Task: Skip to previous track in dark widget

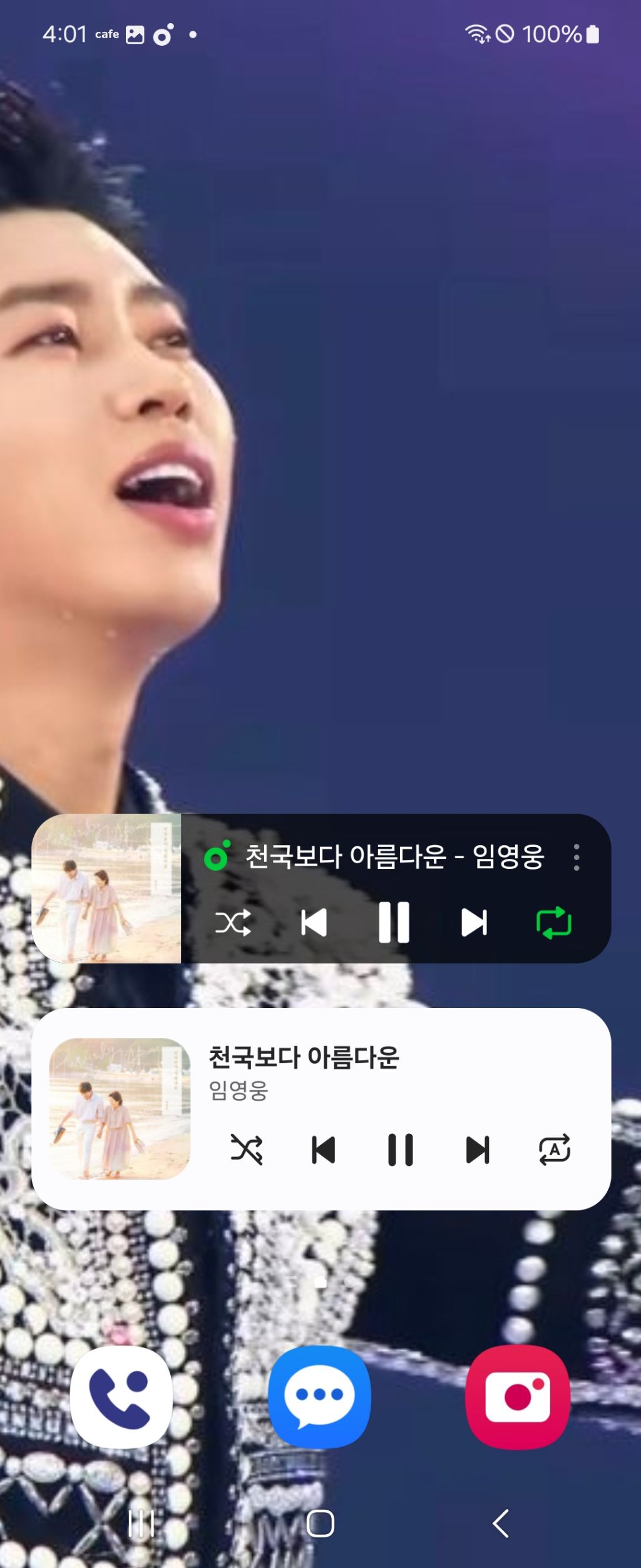Action: 314,922
